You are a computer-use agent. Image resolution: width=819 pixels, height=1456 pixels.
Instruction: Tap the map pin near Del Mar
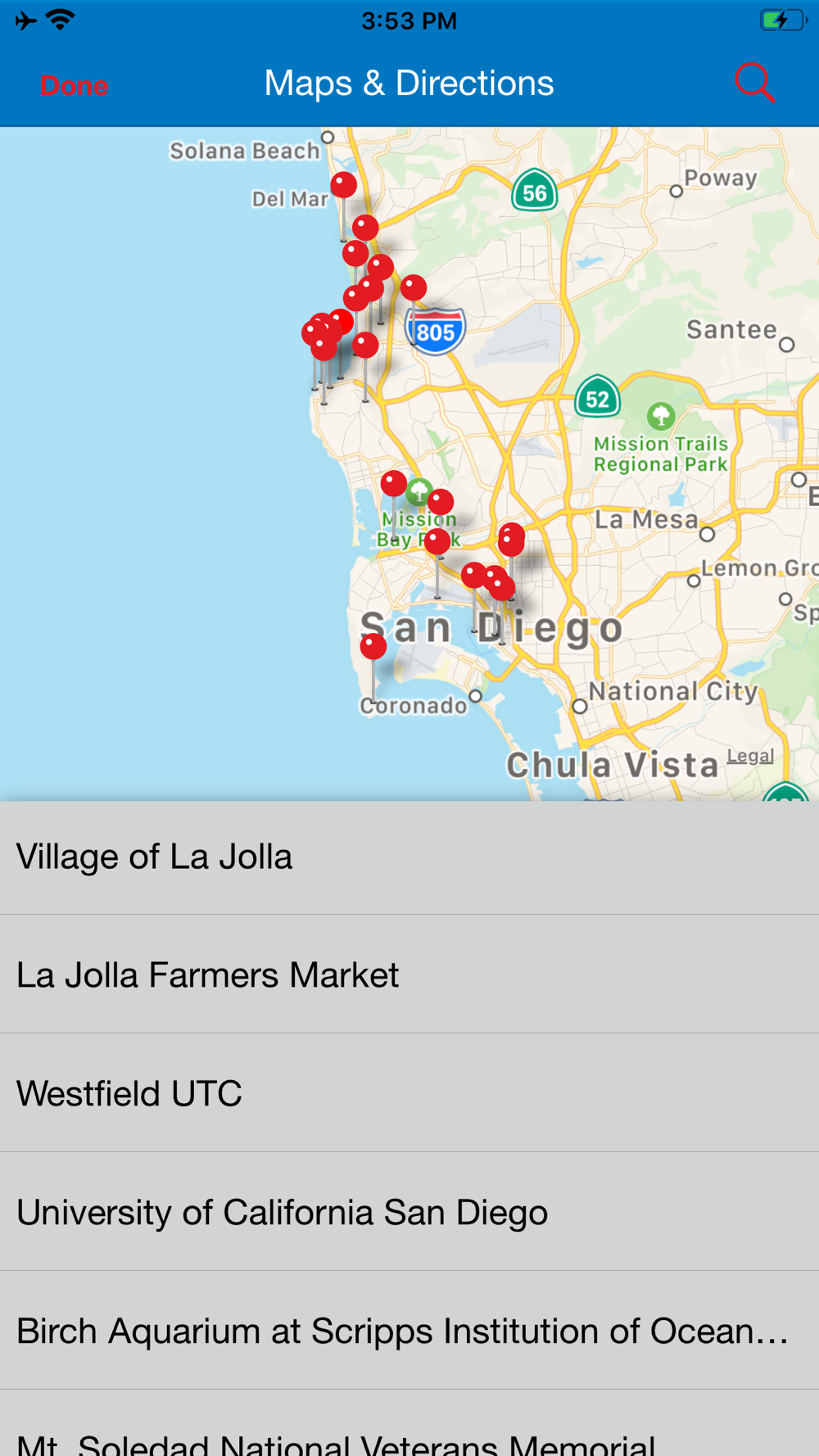pos(343,185)
